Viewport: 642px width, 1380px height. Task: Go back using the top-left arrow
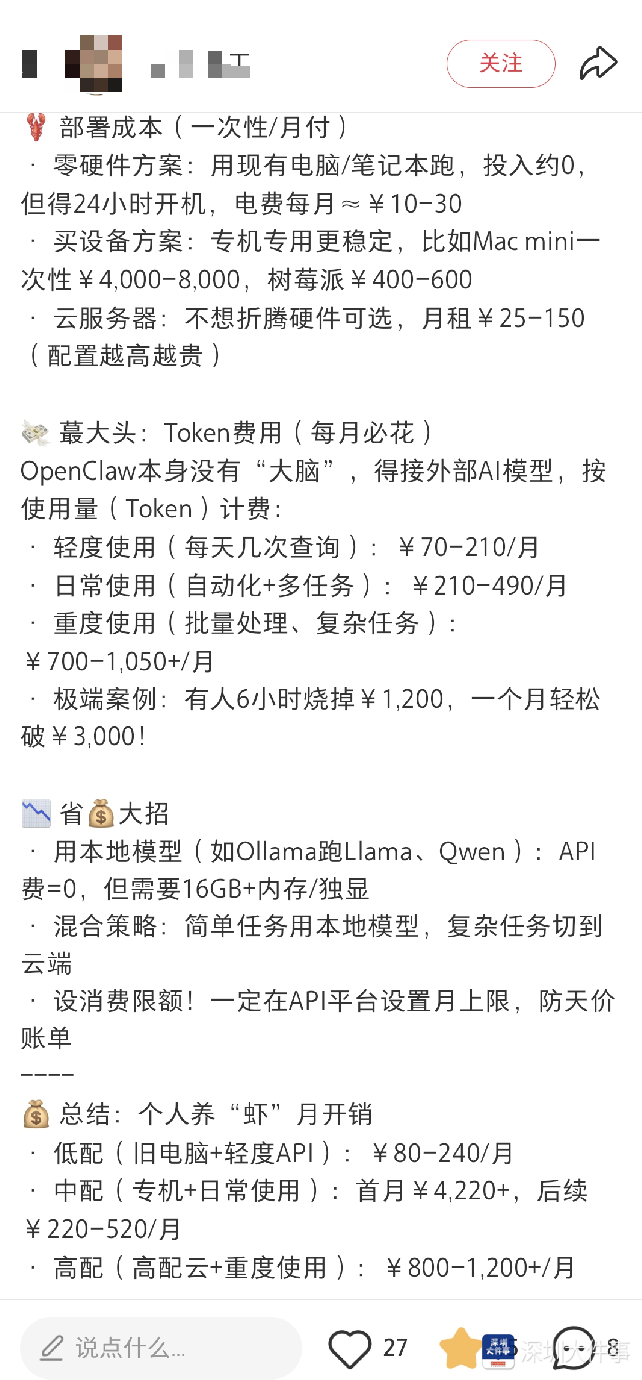tap(30, 63)
